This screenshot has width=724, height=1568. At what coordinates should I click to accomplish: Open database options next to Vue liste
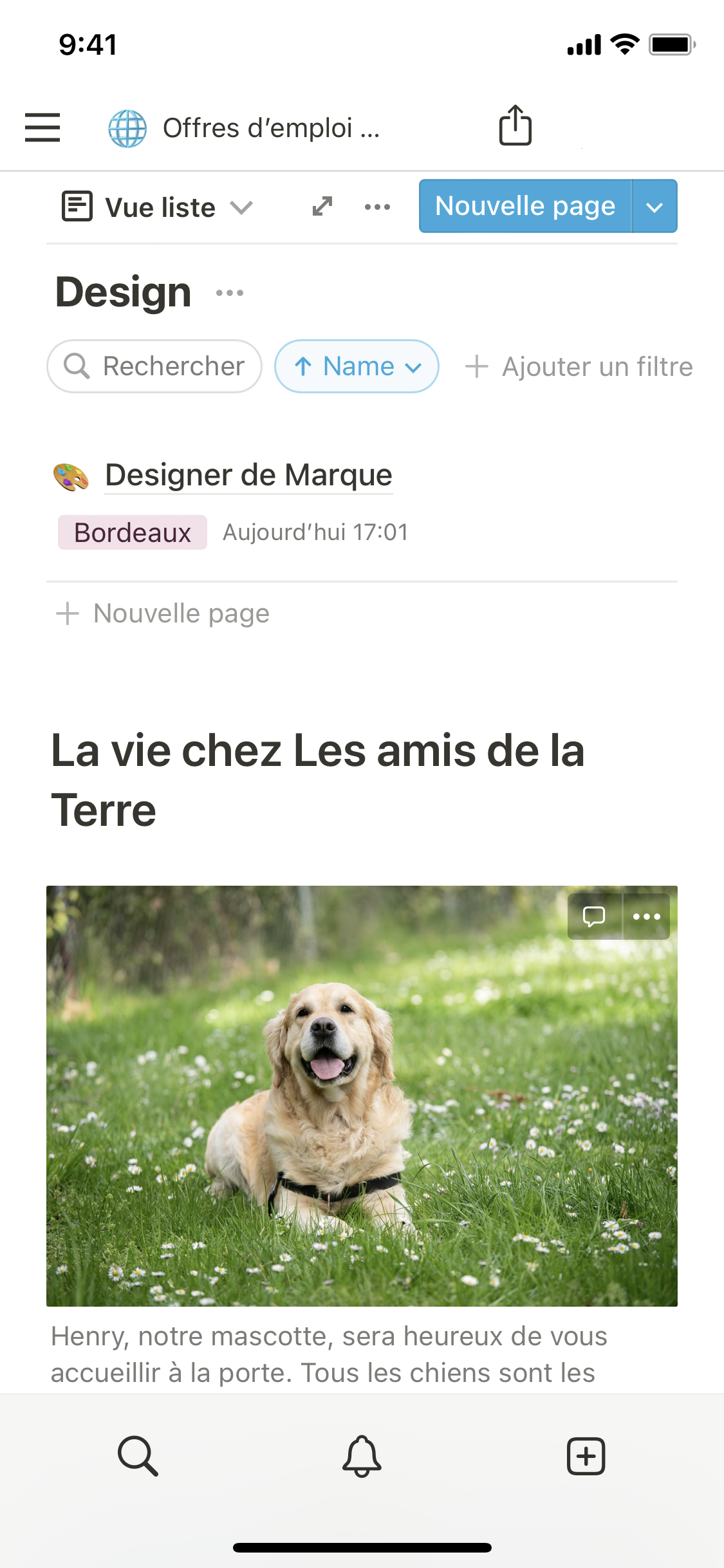(377, 207)
